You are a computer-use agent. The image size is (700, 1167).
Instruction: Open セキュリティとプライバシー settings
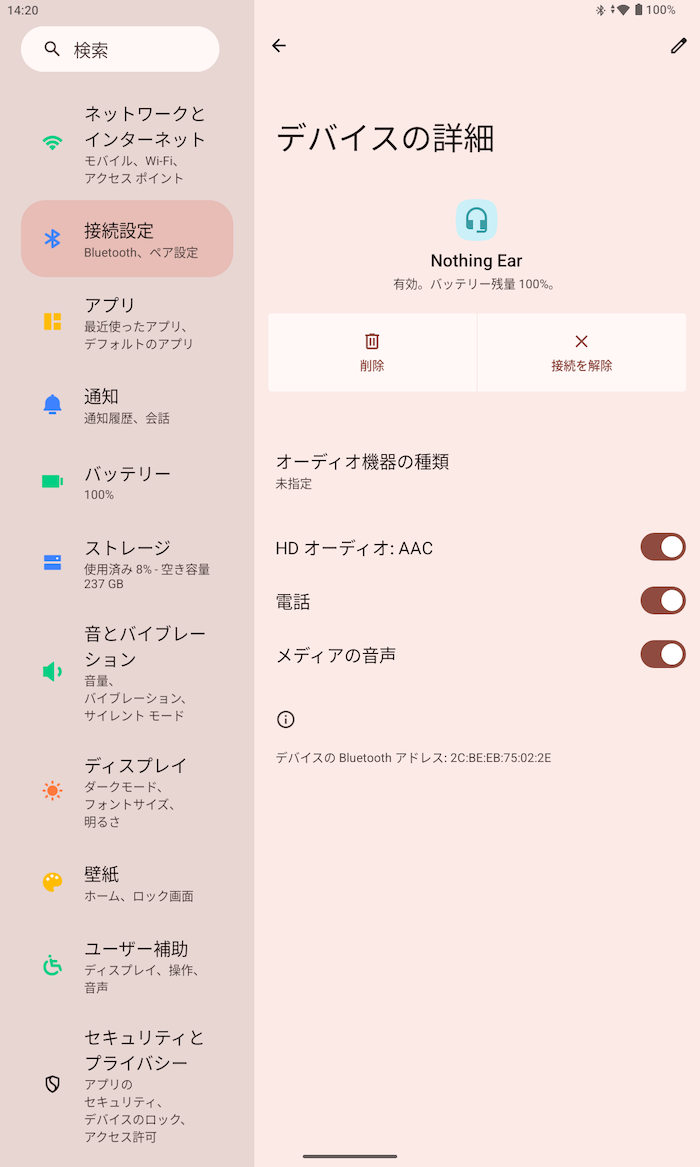pos(127,1086)
